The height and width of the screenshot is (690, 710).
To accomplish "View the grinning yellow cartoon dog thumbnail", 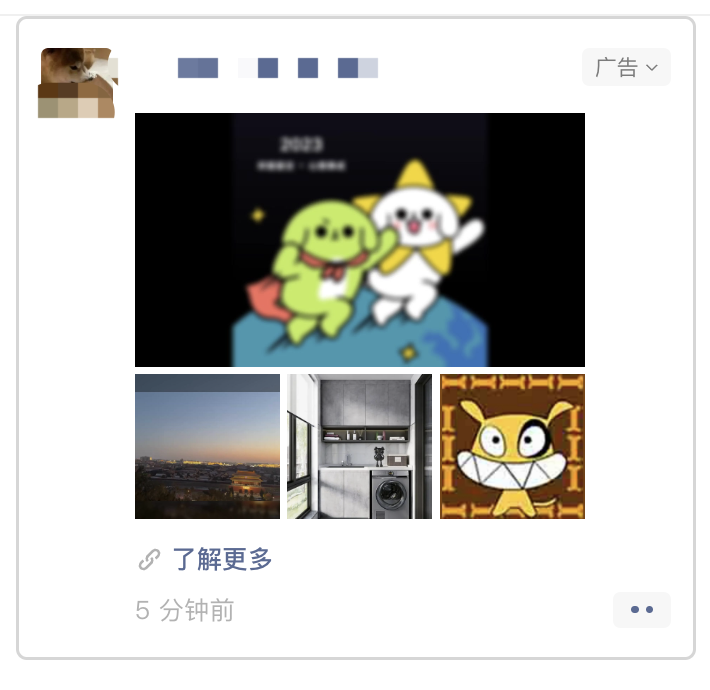I will 512,446.
